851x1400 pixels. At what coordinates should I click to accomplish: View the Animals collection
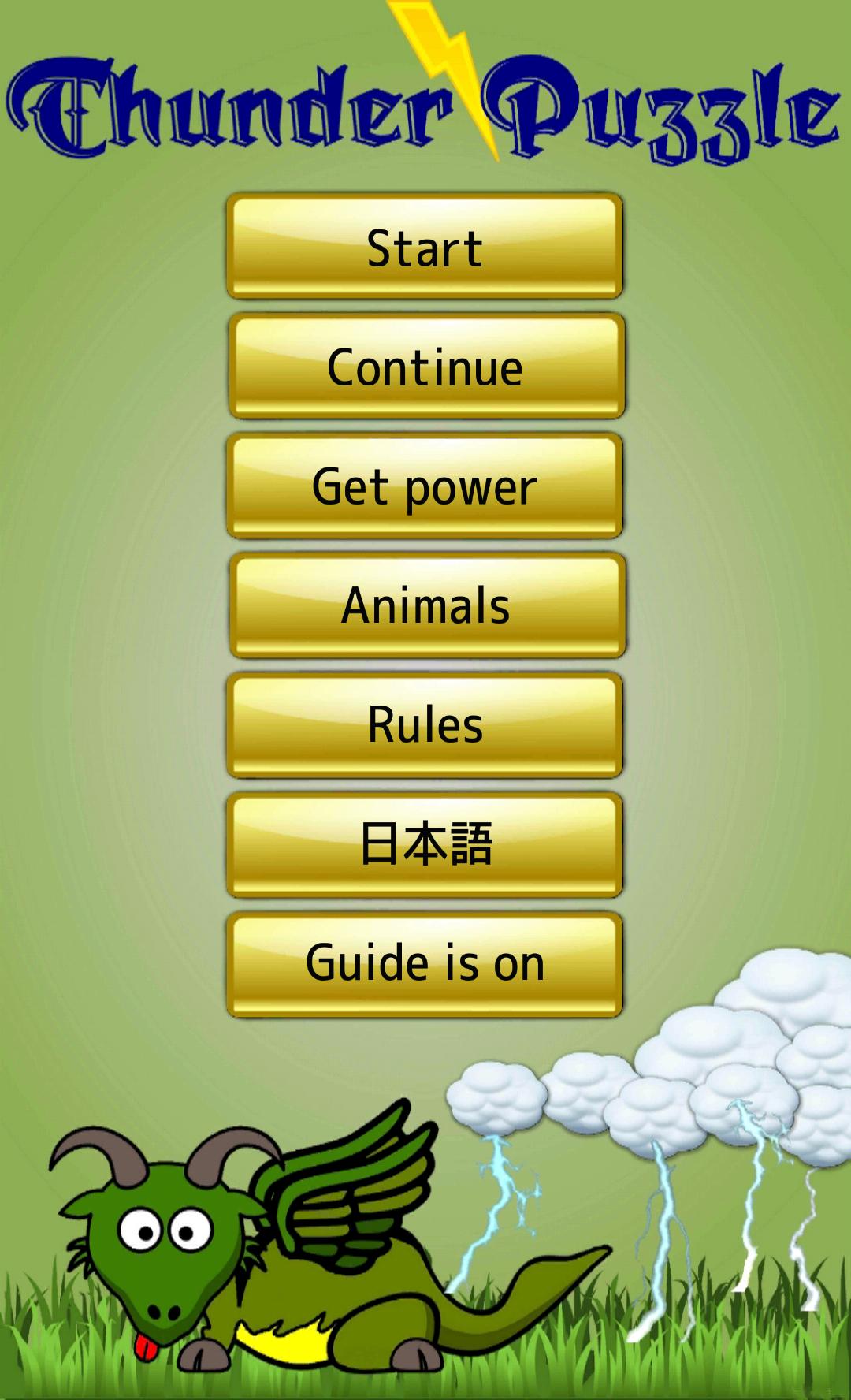click(x=425, y=605)
